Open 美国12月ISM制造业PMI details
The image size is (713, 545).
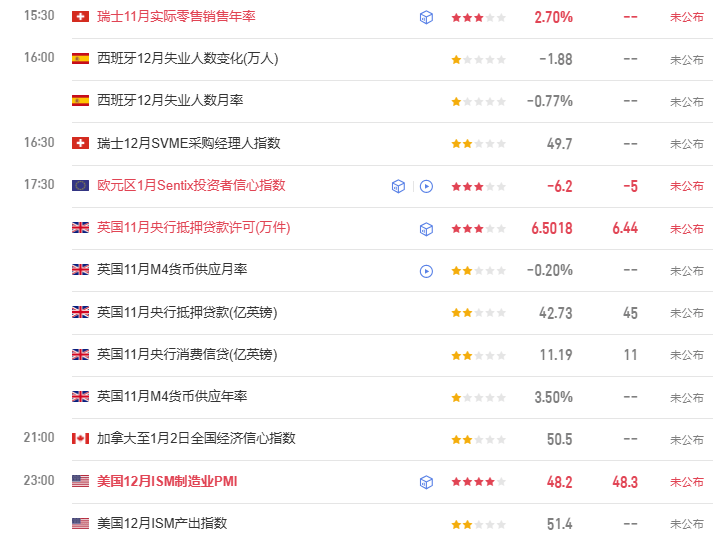[167, 482]
